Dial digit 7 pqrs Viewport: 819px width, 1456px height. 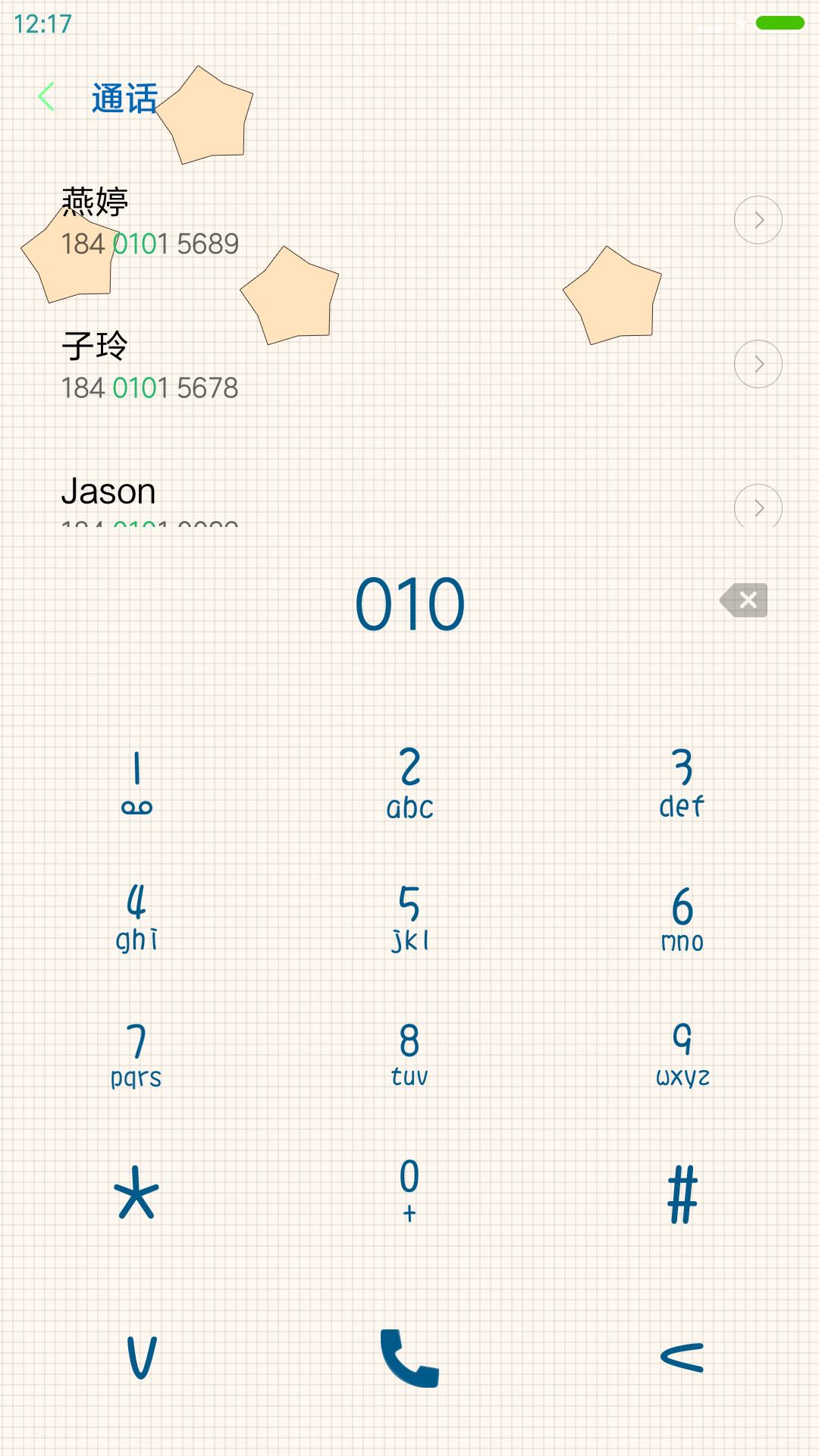pos(136,1054)
